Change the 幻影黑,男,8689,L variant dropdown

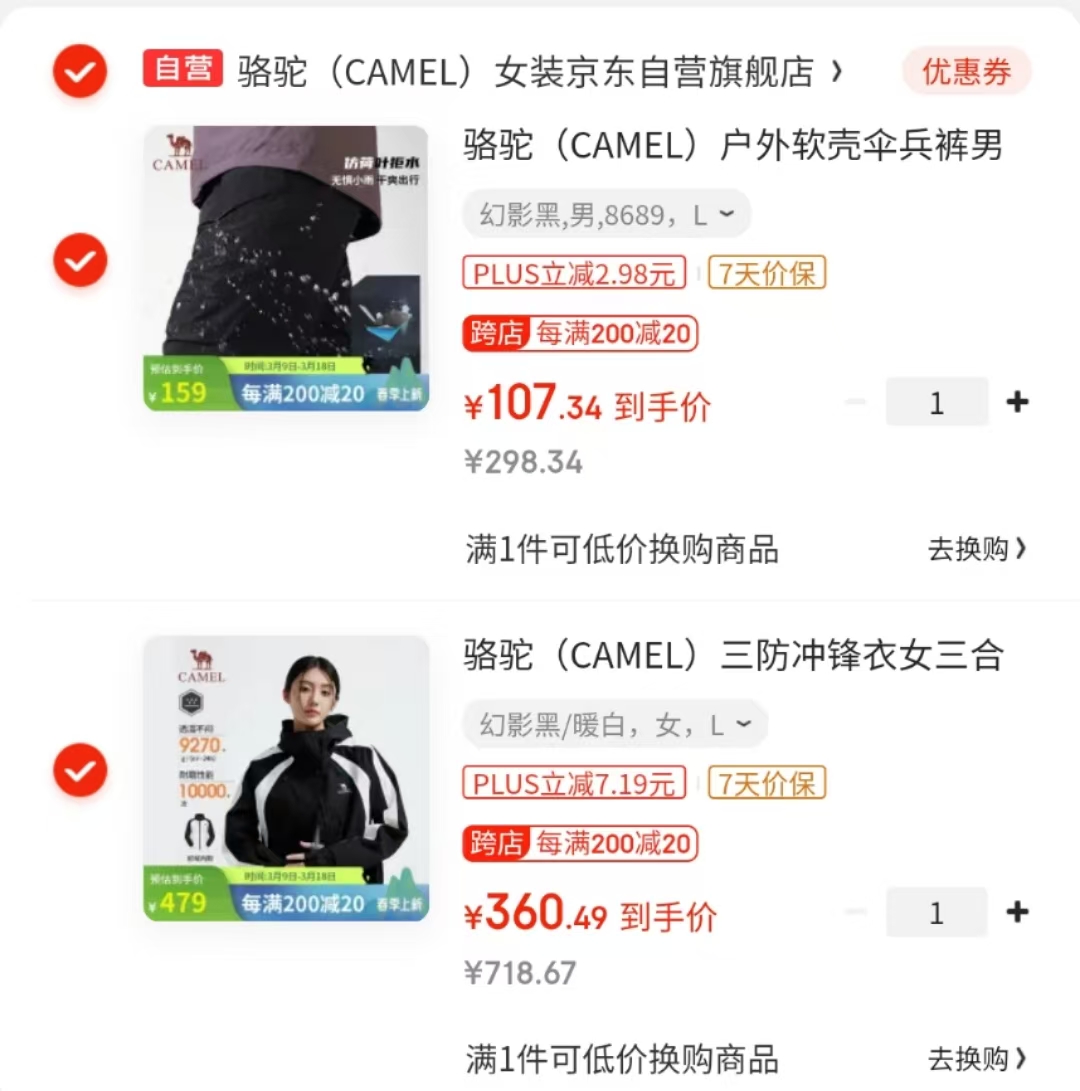(606, 214)
